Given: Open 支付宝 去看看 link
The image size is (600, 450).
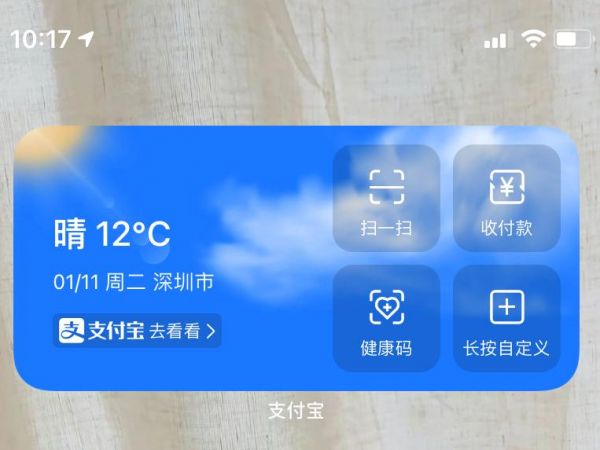Looking at the screenshot, I should tap(137, 331).
